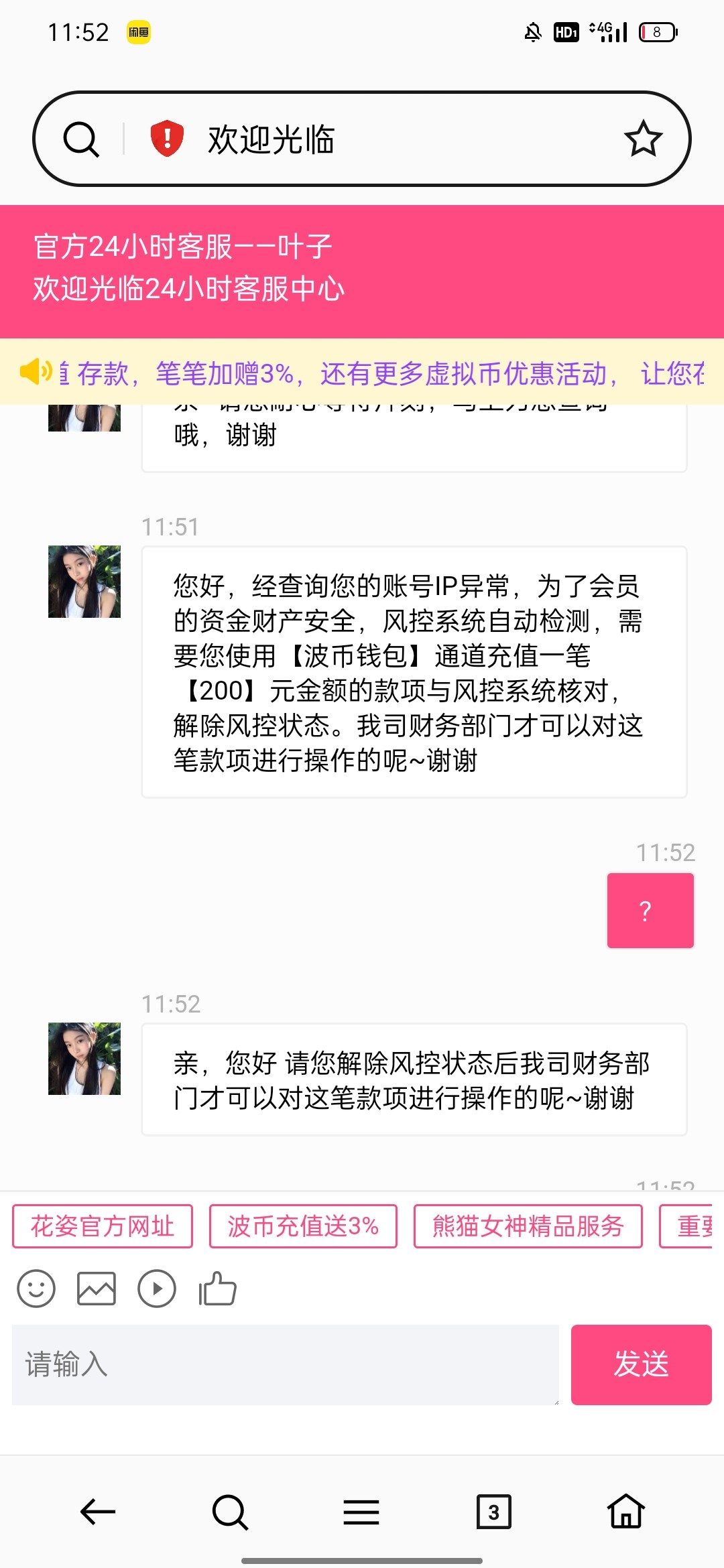724x1568 pixels.
Task: Tap your sent question-mark message bubble
Action: pyautogui.click(x=649, y=909)
